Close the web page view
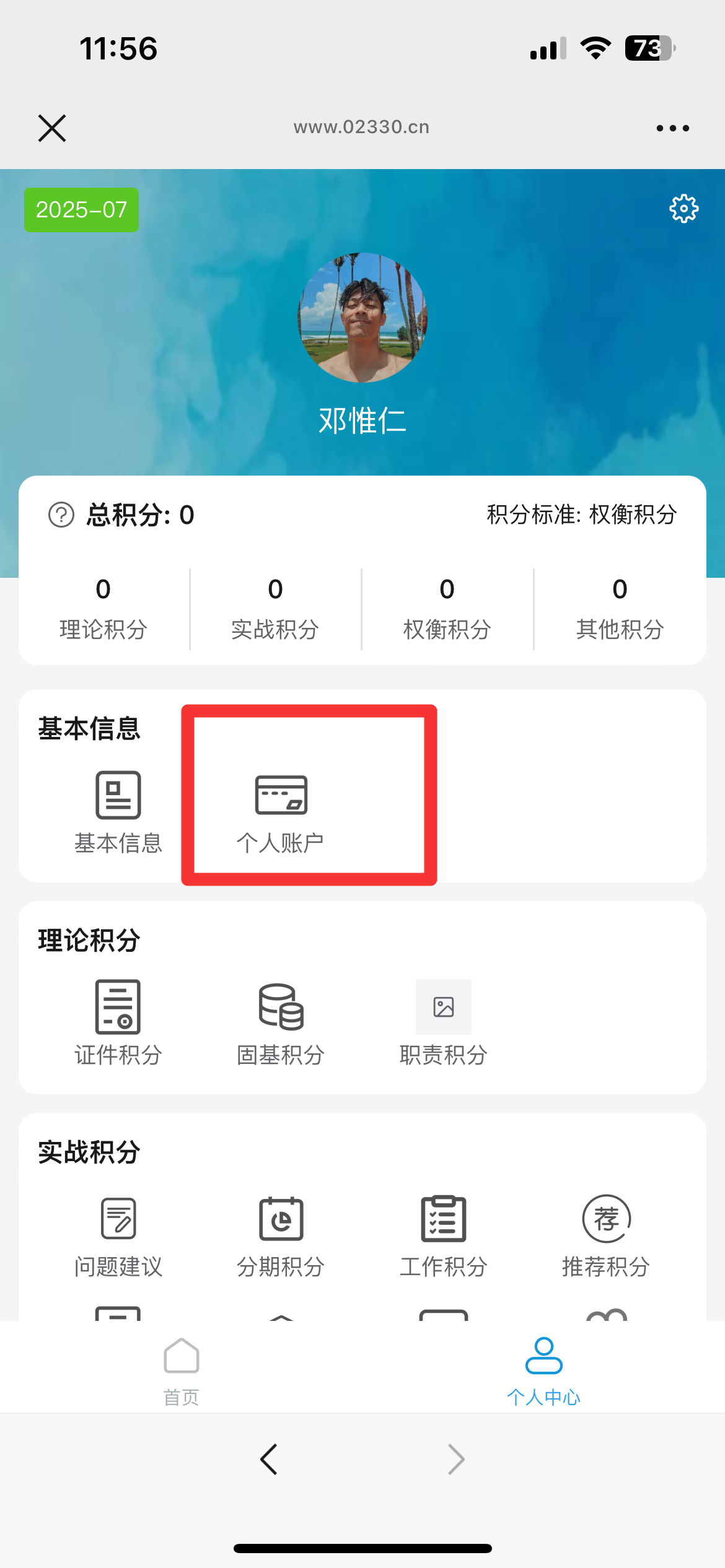Screen dimensions: 725x1568 (52, 128)
